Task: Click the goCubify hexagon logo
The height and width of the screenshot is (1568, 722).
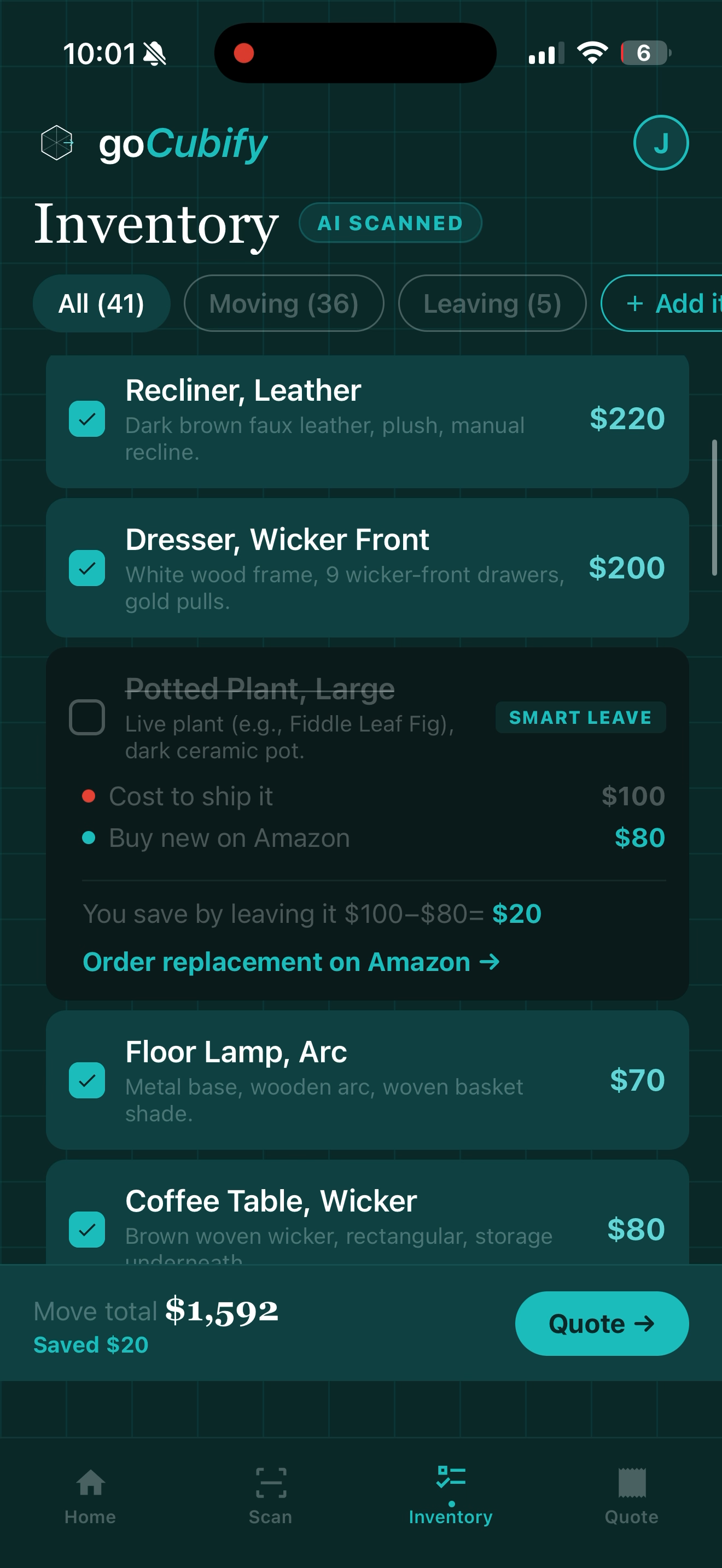Action: (x=56, y=142)
